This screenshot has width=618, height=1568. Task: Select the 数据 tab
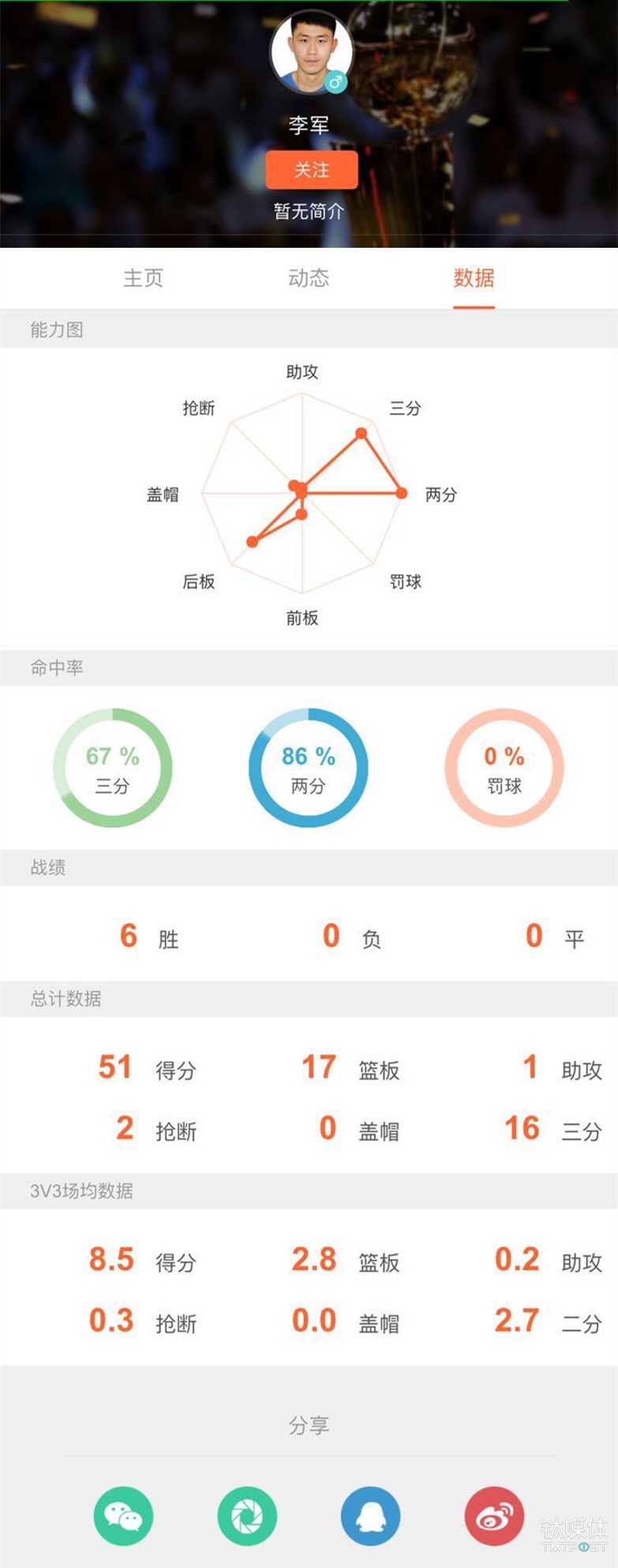(474, 278)
